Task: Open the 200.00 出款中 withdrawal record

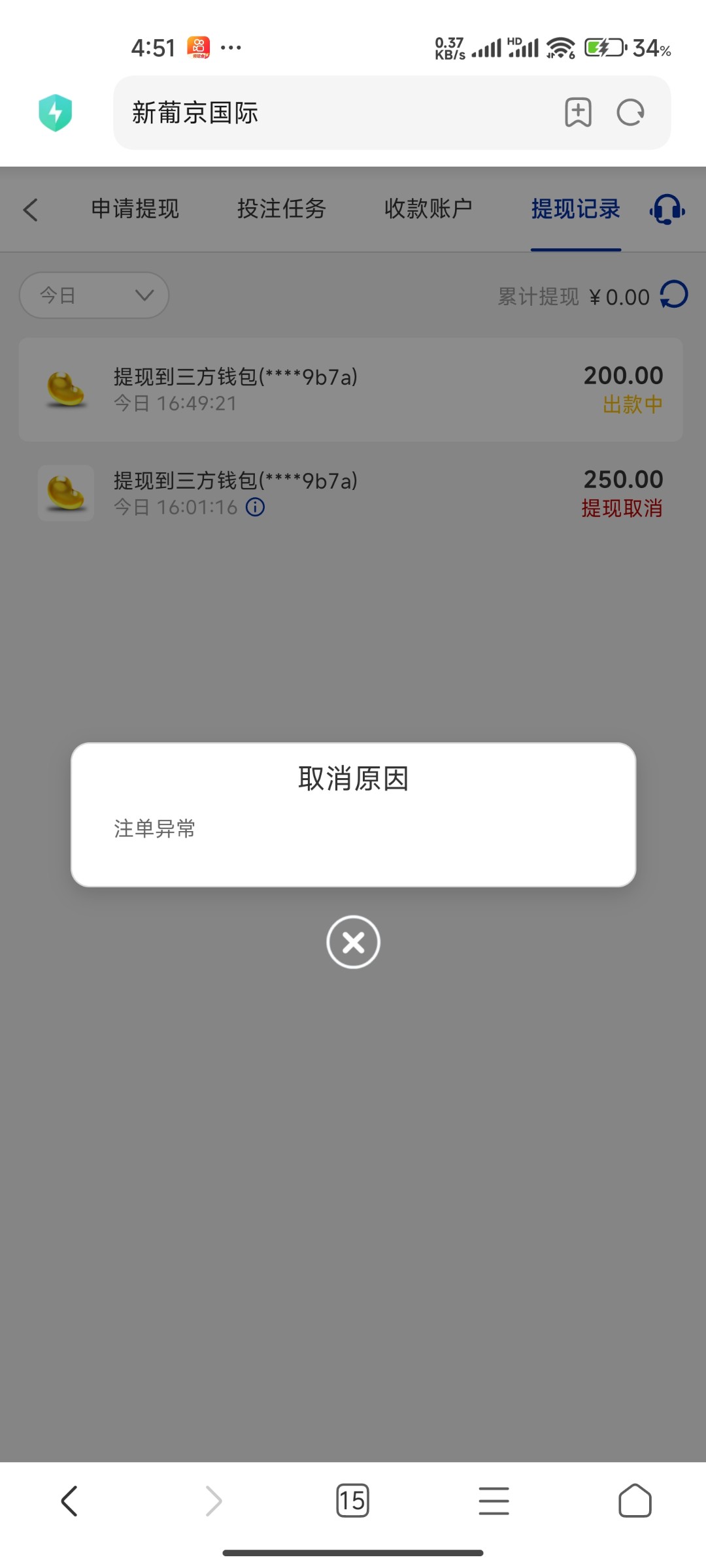Action: [350, 389]
